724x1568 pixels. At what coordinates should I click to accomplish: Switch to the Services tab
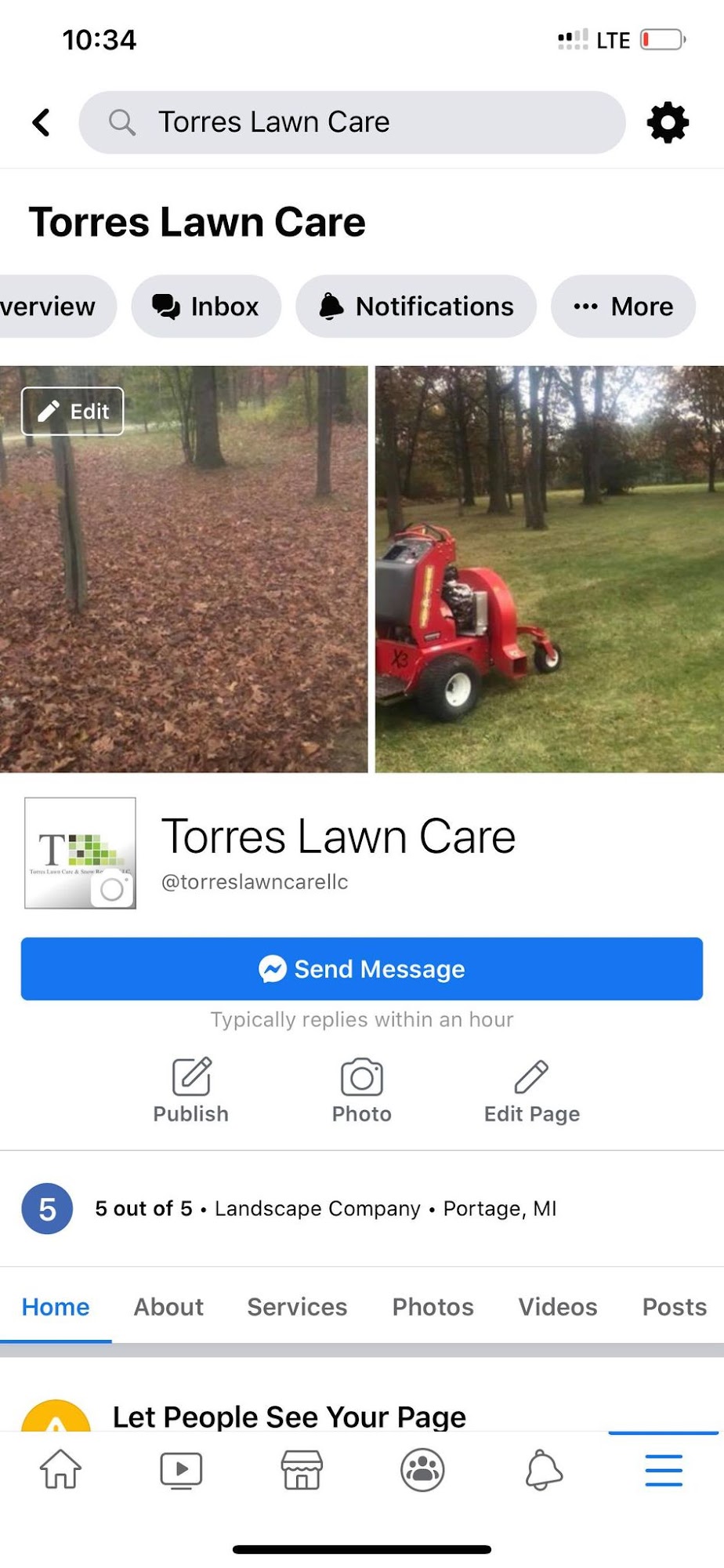[297, 1307]
